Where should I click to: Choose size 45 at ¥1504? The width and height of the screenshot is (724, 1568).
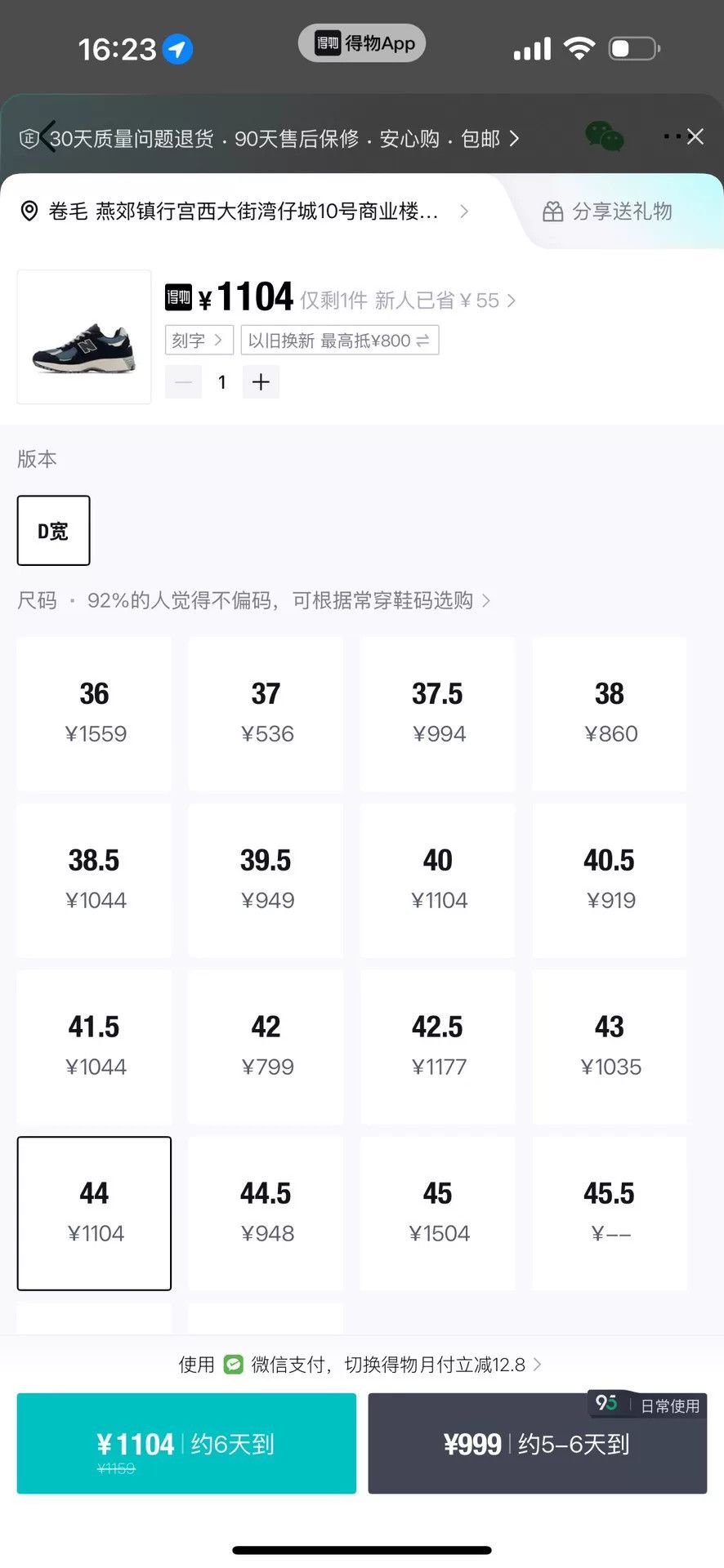[x=438, y=1214]
